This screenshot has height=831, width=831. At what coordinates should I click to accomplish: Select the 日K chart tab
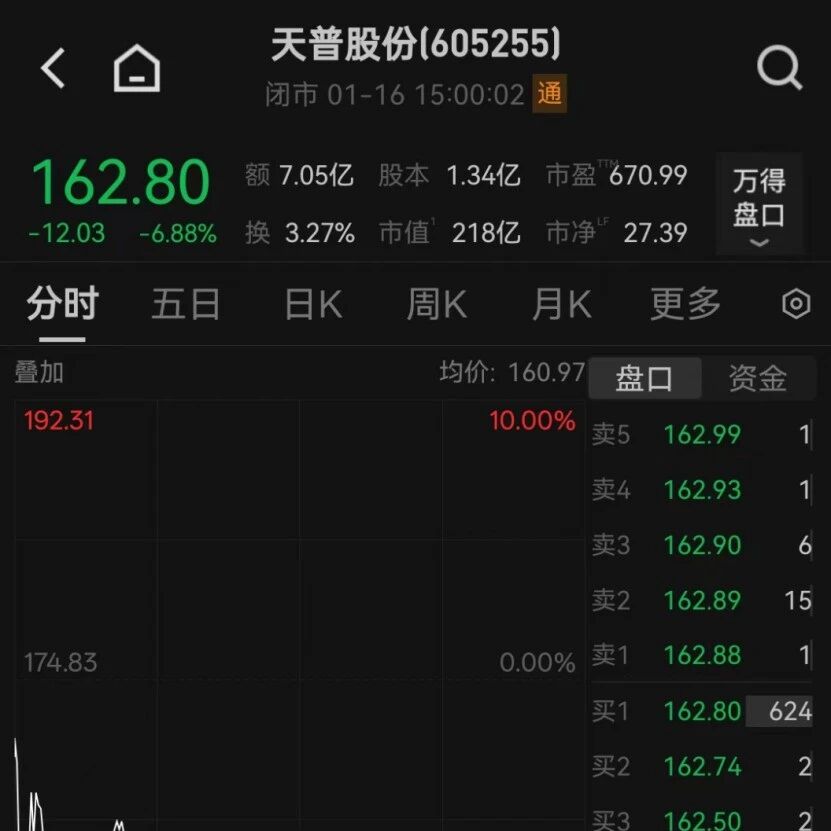pyautogui.click(x=312, y=304)
